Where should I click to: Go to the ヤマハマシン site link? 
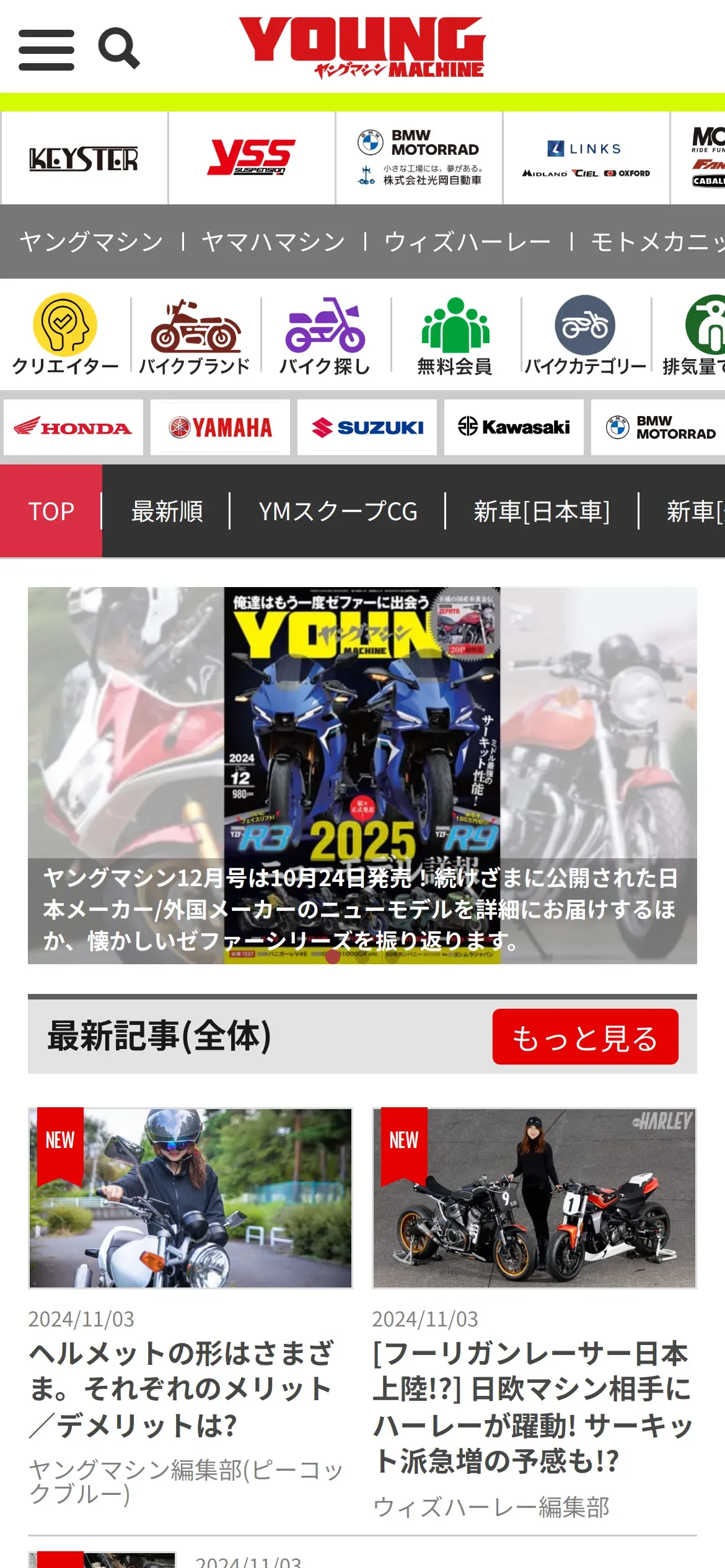click(273, 242)
